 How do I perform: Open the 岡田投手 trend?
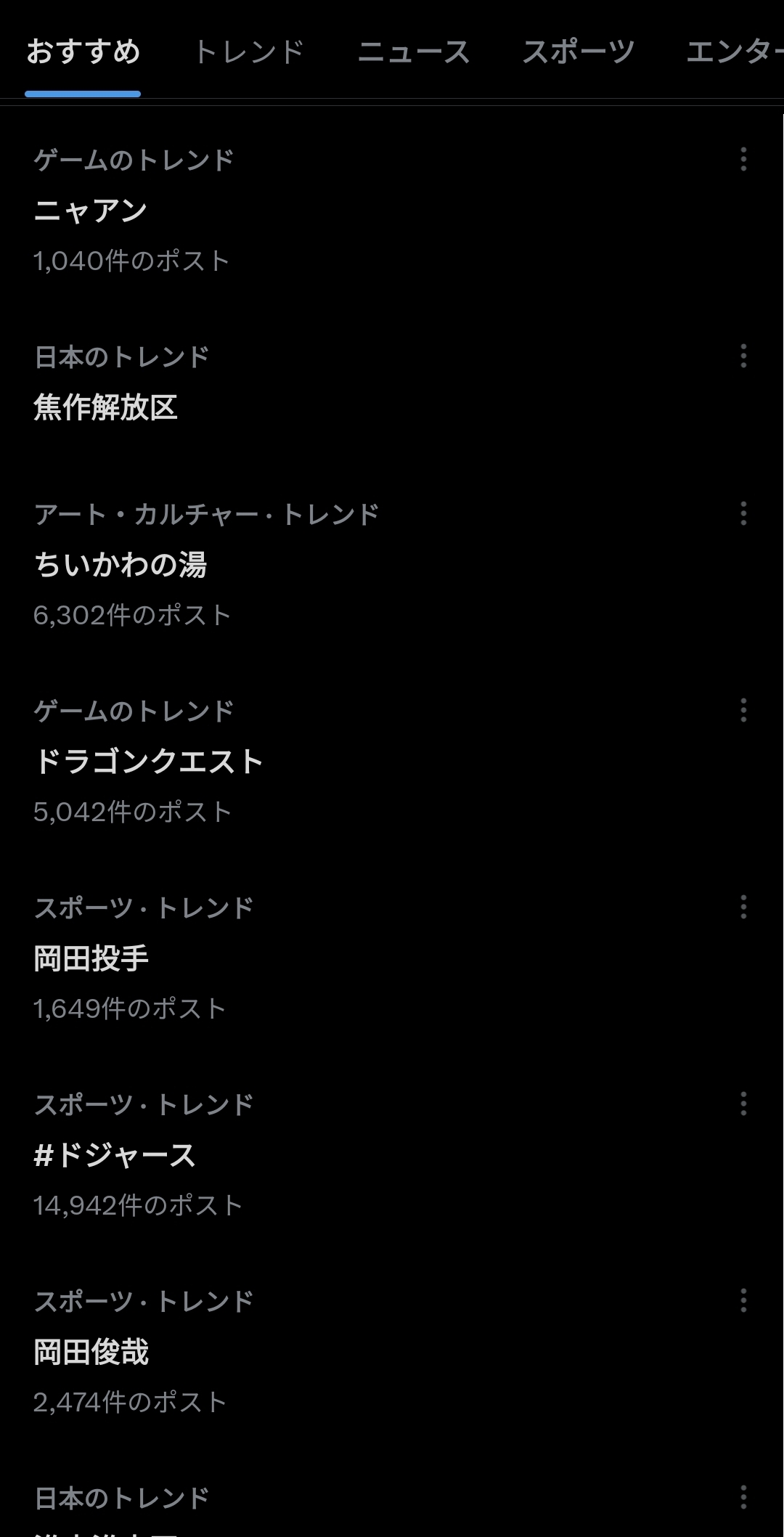[91, 958]
